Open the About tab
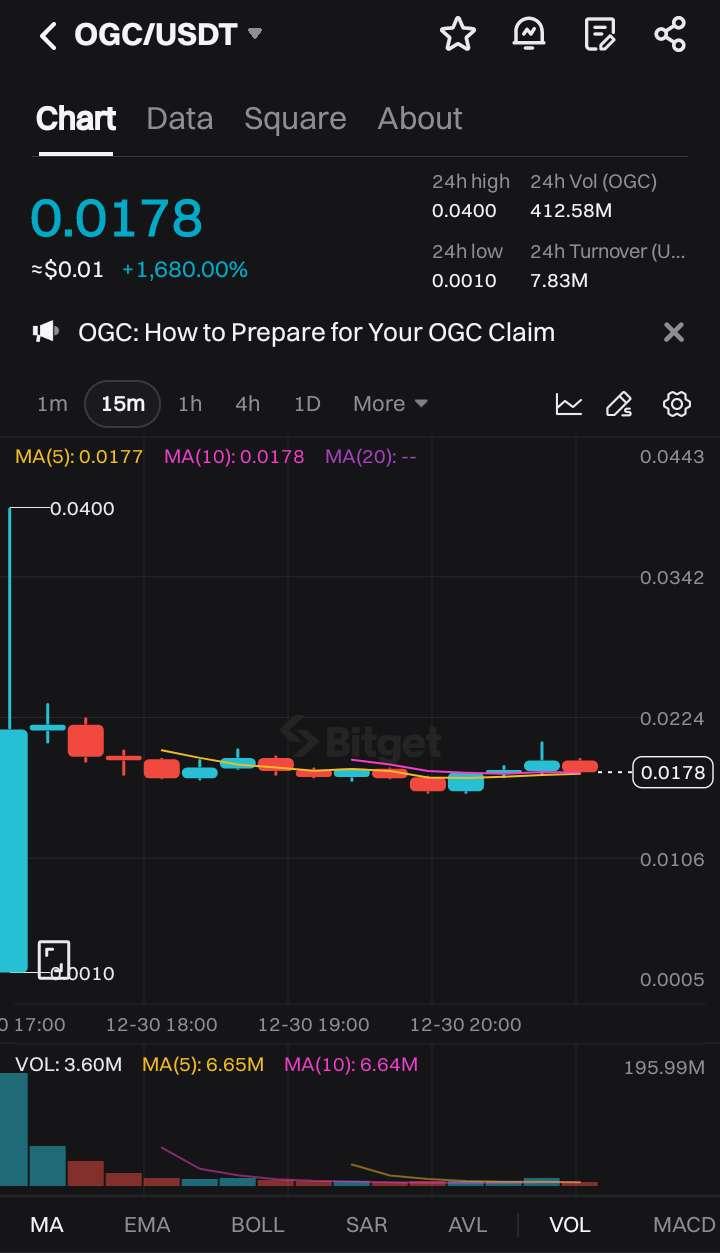The image size is (720, 1253). click(x=420, y=119)
